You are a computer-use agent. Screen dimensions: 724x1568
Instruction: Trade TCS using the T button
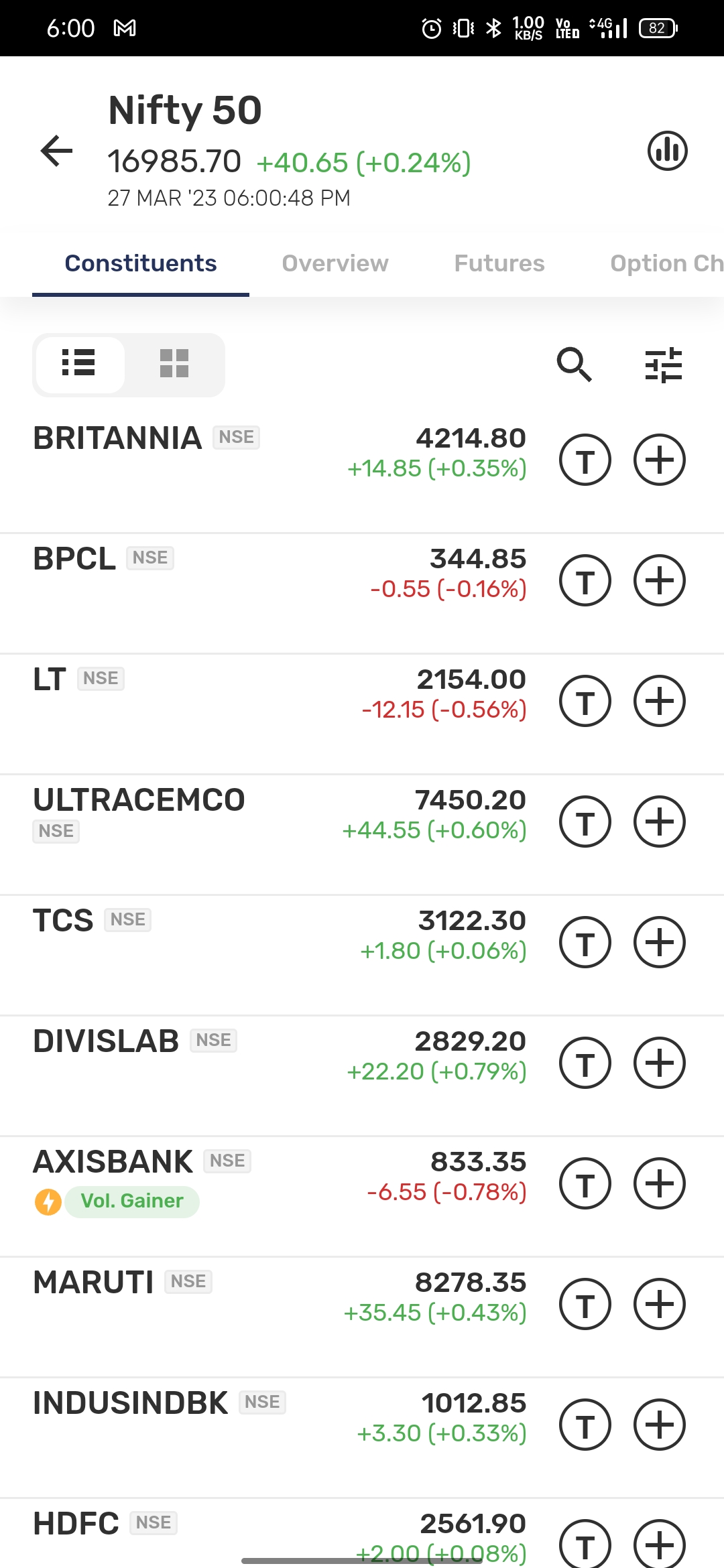585,942
